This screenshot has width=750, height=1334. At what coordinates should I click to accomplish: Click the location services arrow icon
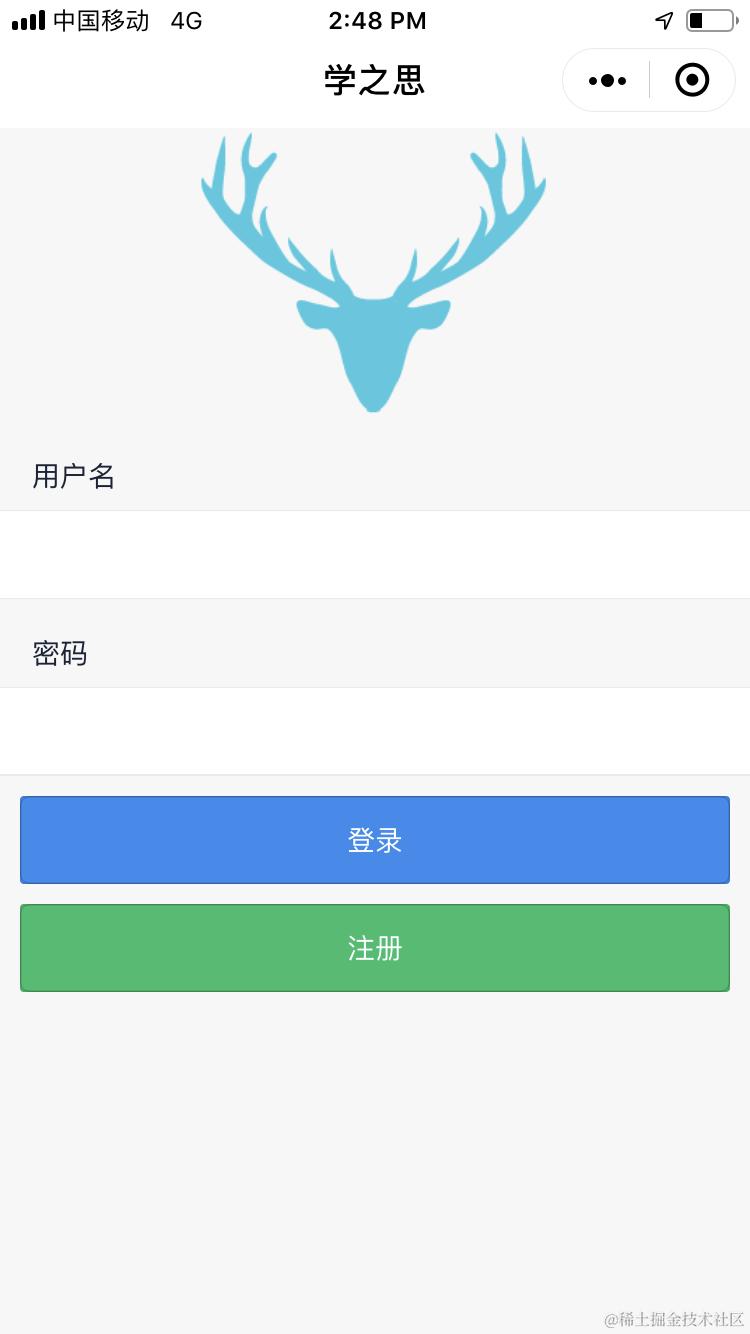point(662,18)
